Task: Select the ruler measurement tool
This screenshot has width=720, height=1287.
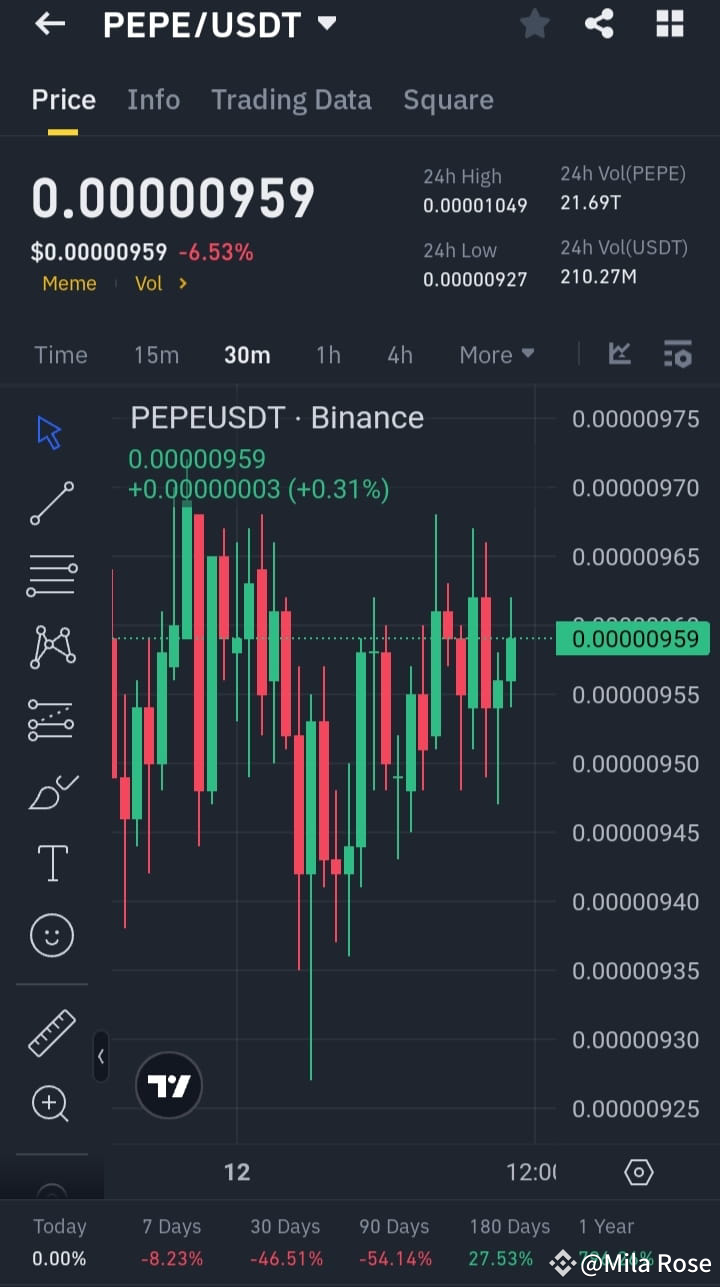Action: 51,1032
